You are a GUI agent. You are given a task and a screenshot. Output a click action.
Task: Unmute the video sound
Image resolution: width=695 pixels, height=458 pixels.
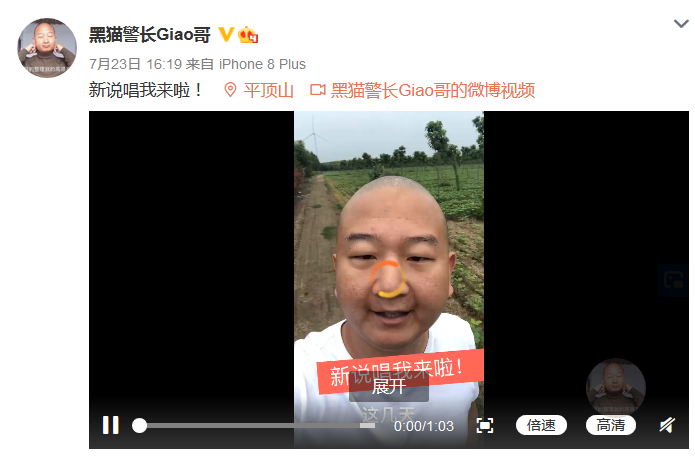[x=666, y=425]
